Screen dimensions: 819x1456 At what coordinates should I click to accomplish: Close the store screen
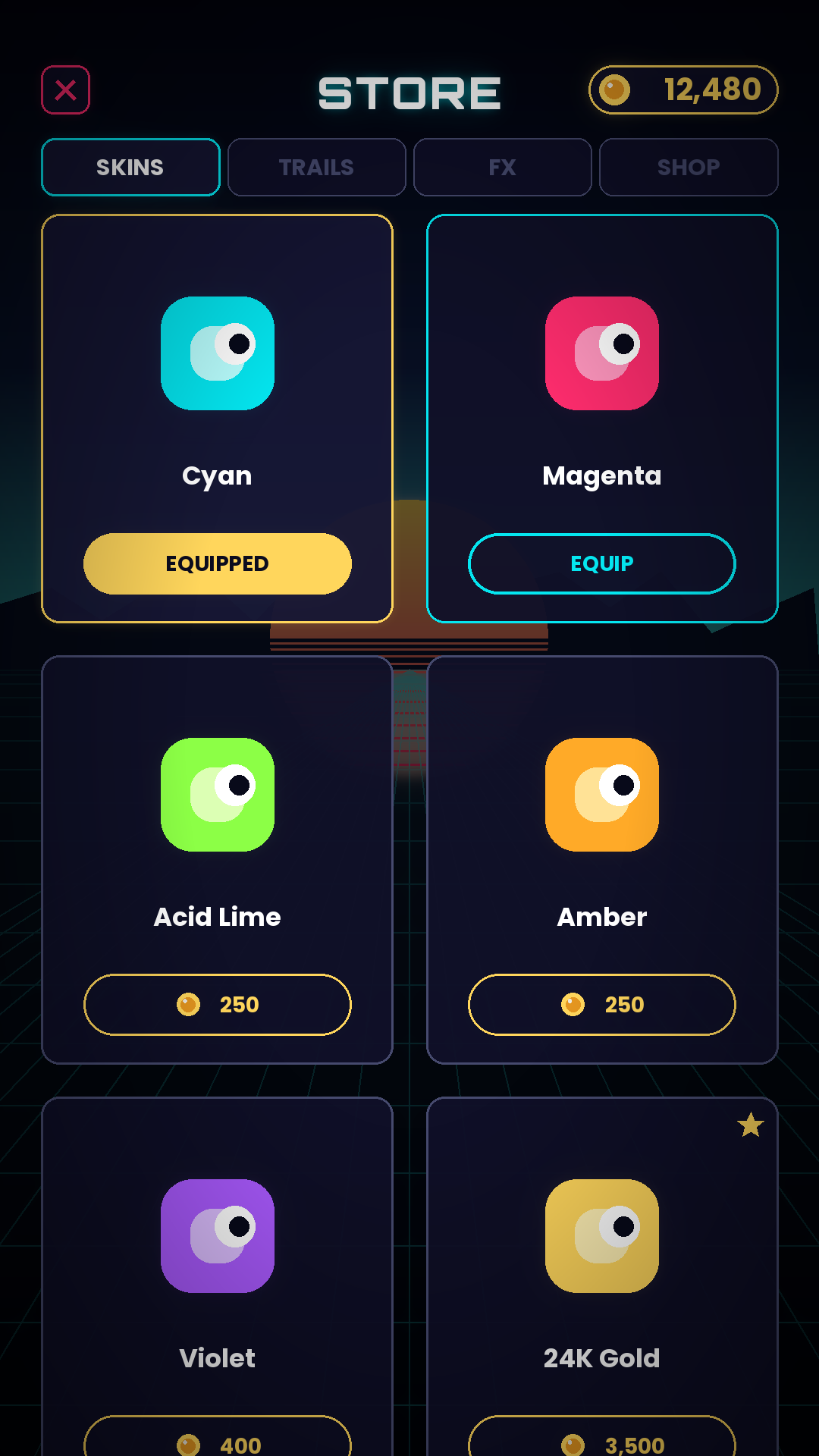(65, 90)
